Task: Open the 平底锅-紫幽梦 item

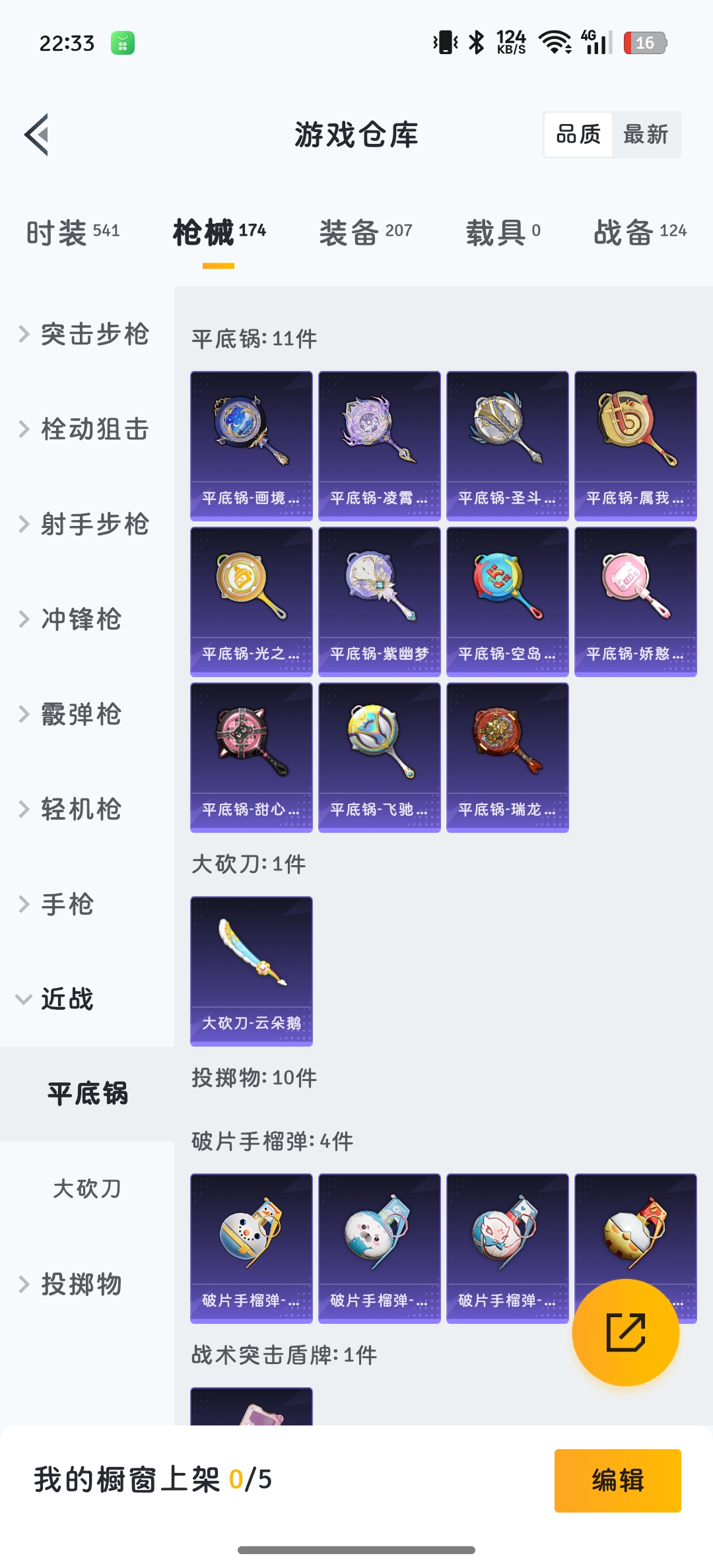Action: [x=379, y=601]
